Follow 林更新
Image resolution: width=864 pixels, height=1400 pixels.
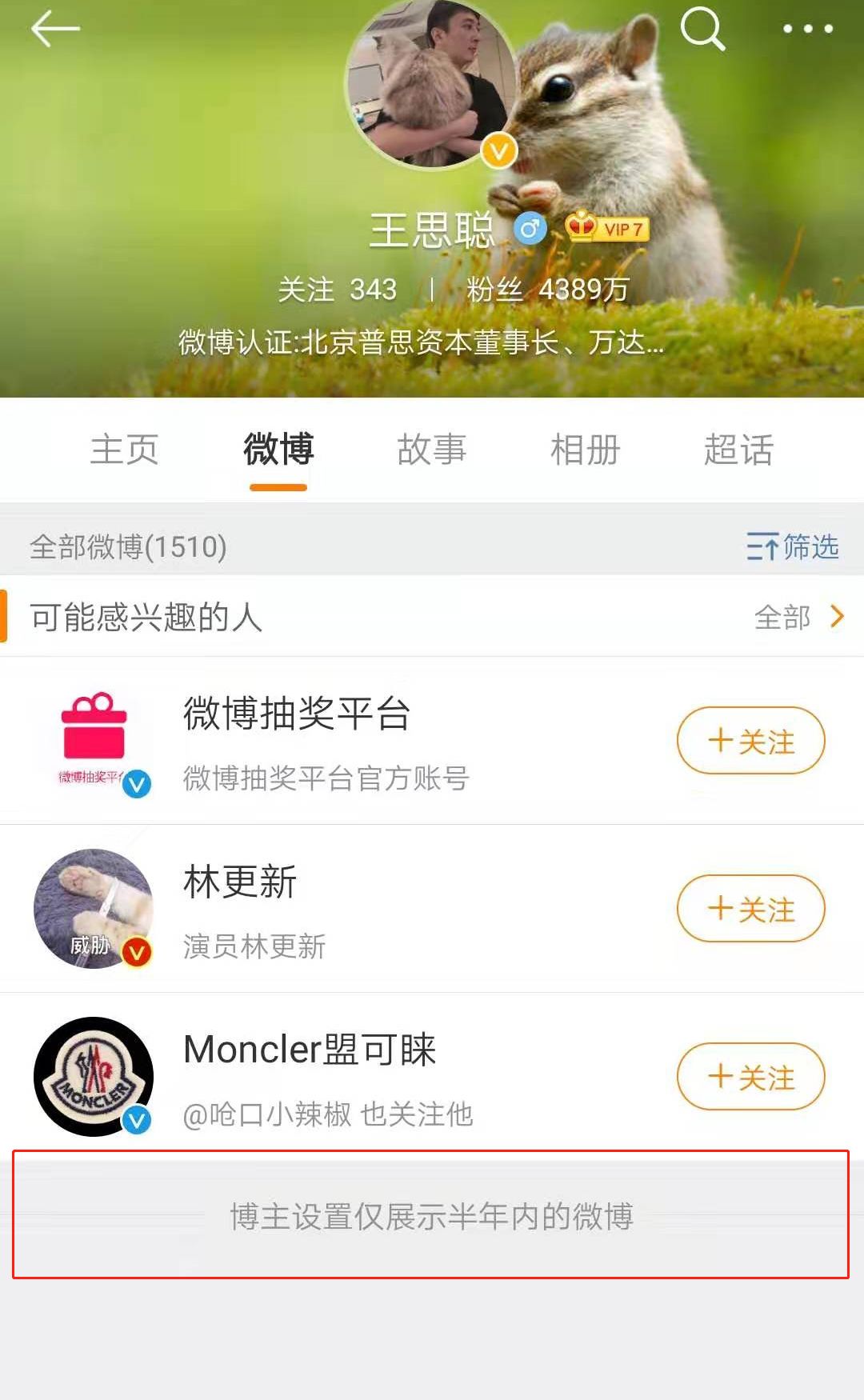tap(750, 909)
